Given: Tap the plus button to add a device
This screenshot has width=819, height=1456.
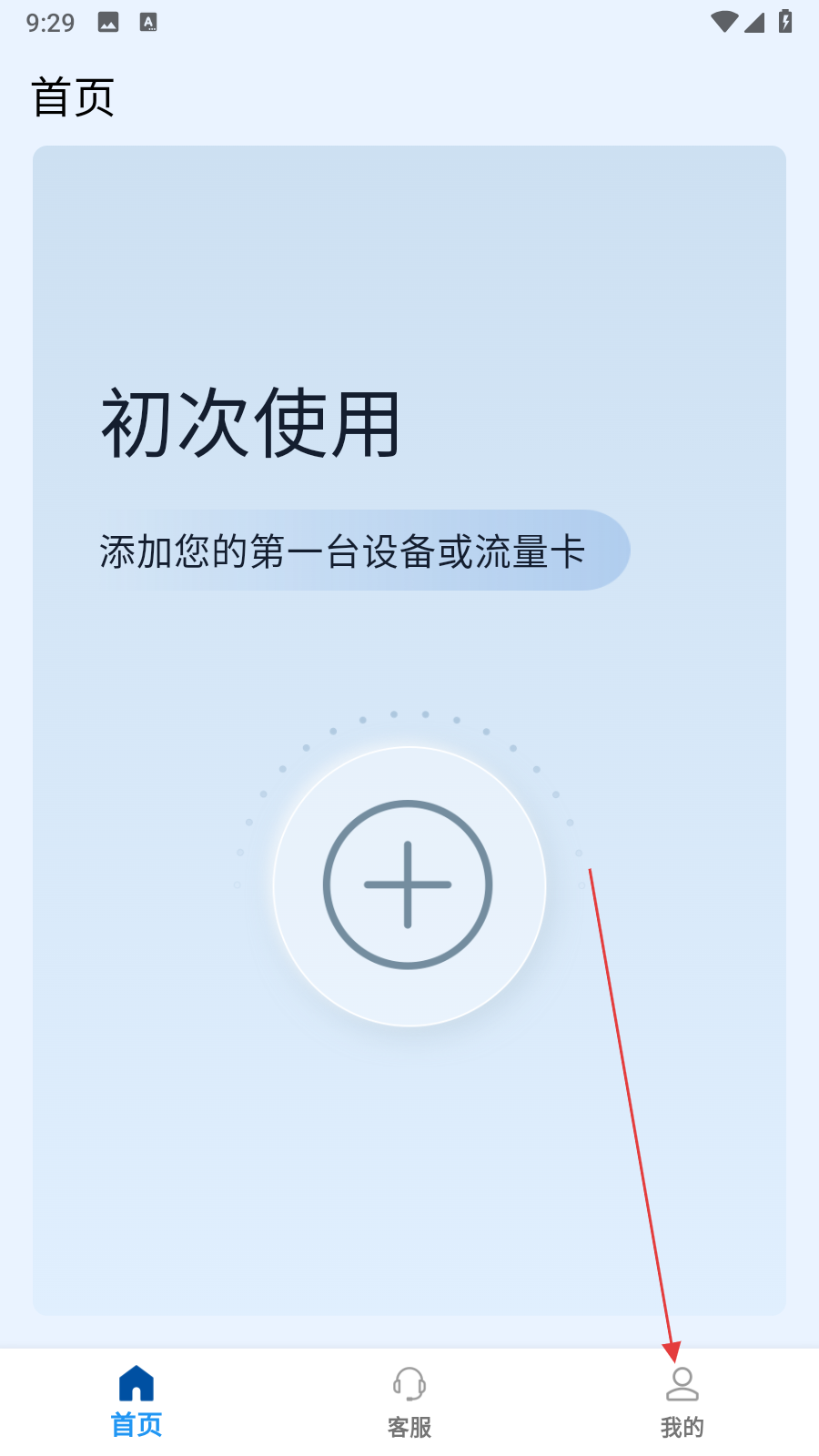Looking at the screenshot, I should tap(408, 885).
